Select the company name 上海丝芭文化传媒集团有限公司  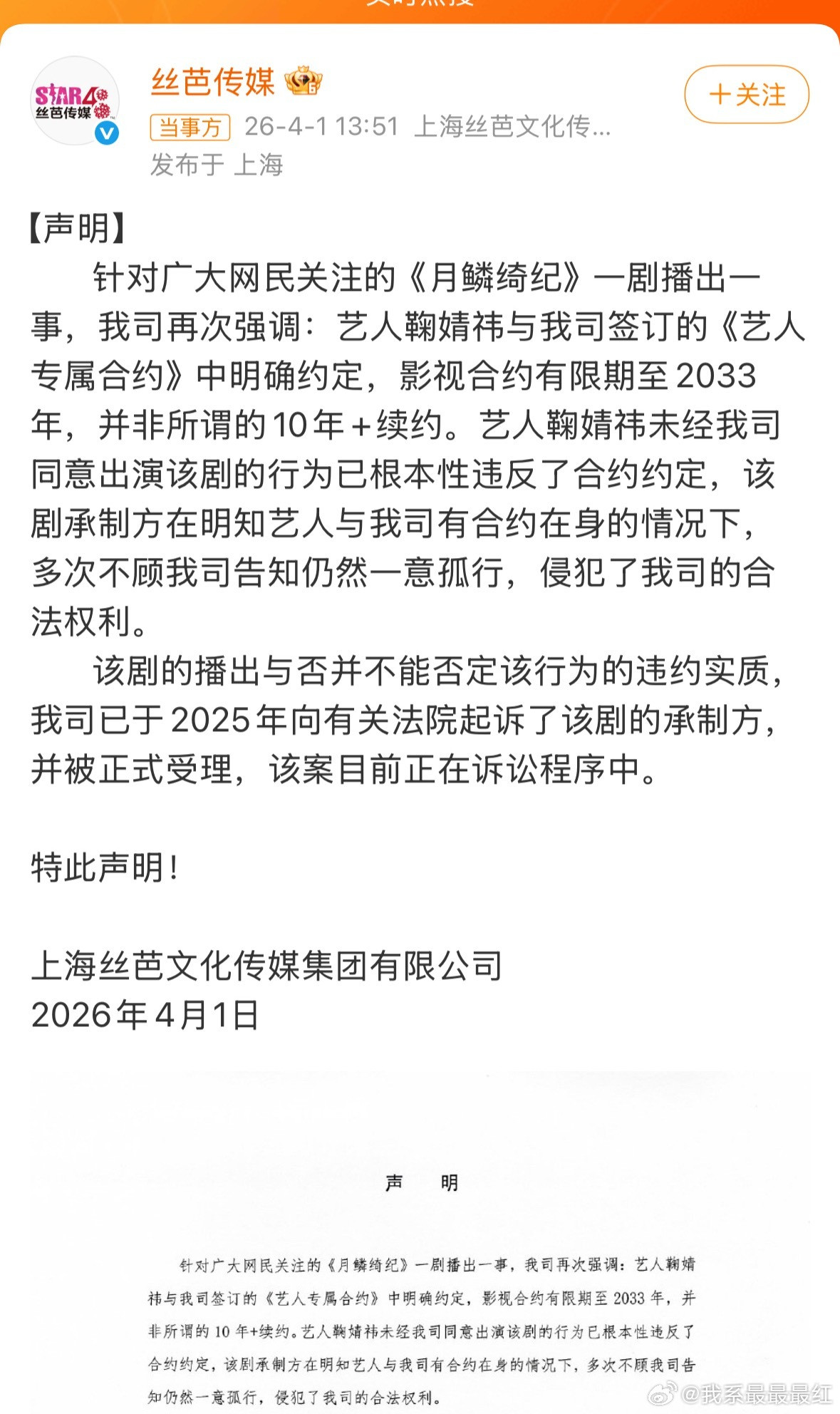pos(266,966)
